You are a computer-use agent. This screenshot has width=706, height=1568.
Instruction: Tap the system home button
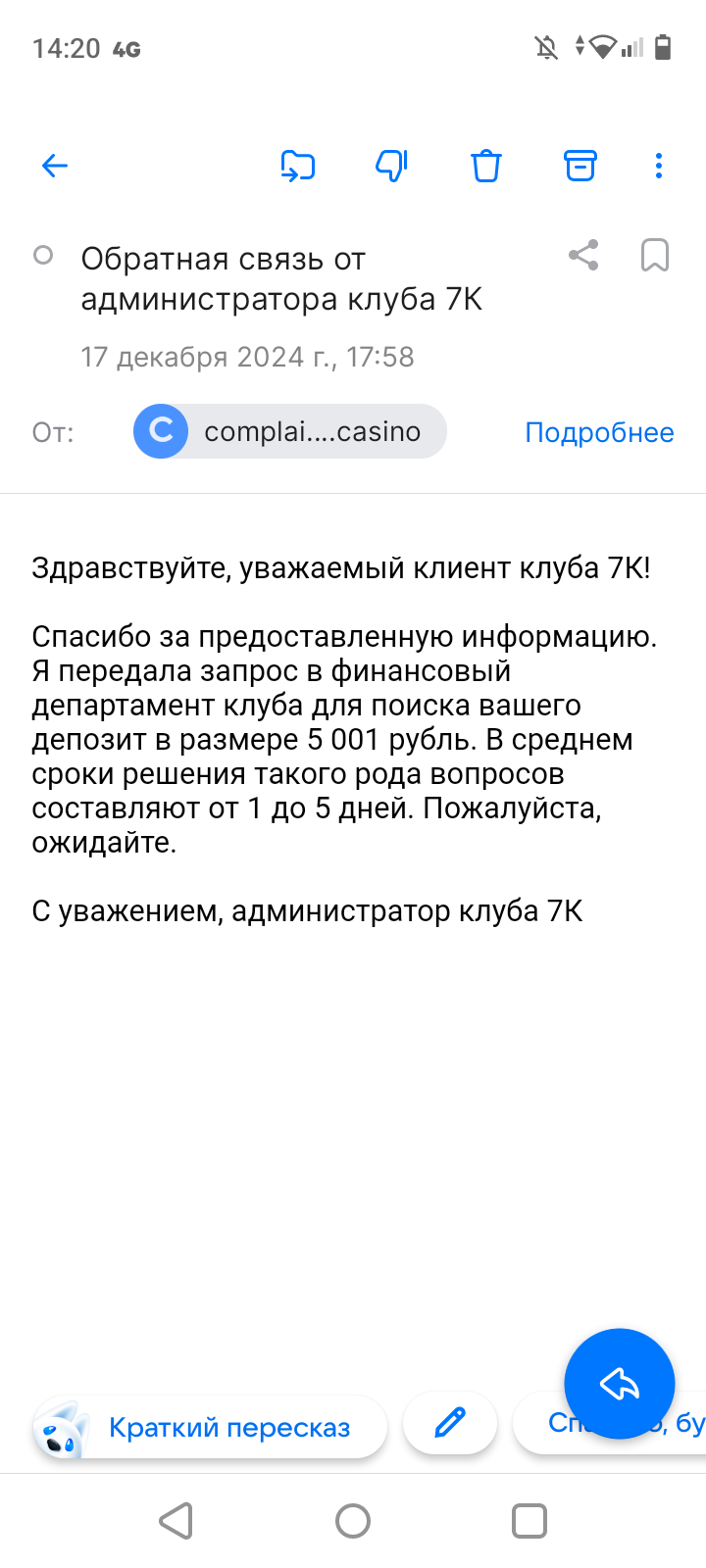353,1521
